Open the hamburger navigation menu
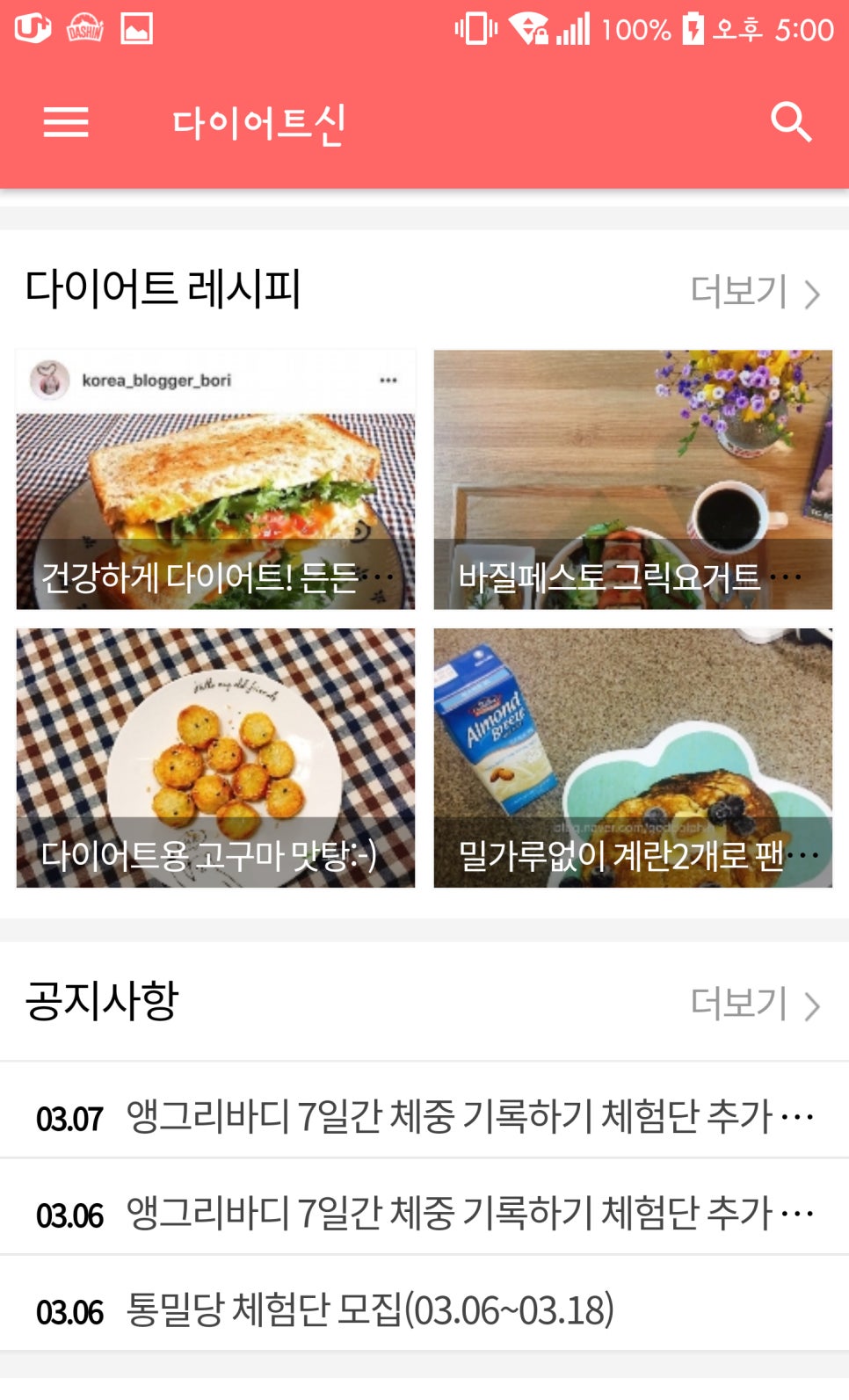Screen dimensions: 849x1400 66,123
